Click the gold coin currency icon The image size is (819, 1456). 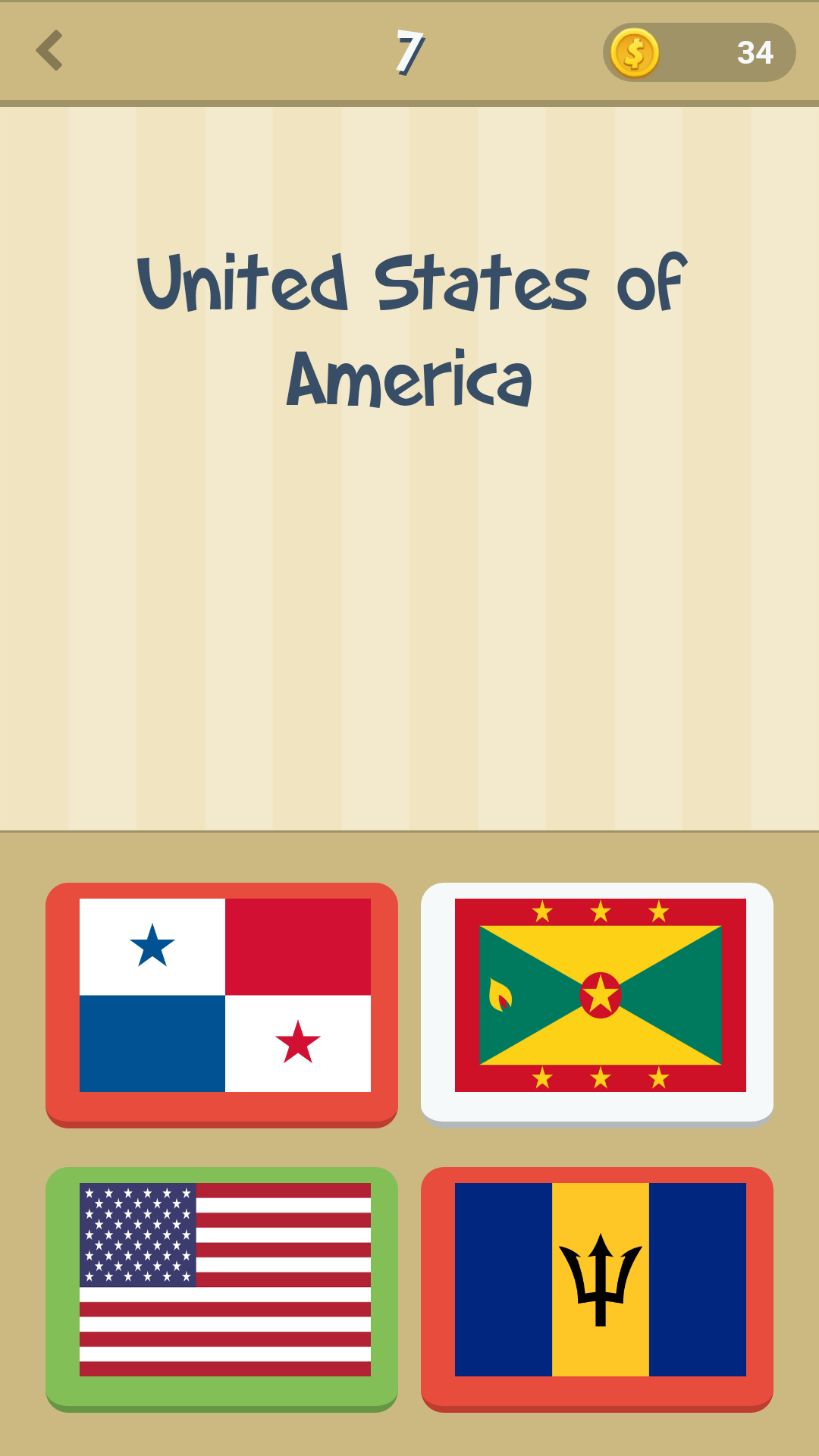coord(635,52)
